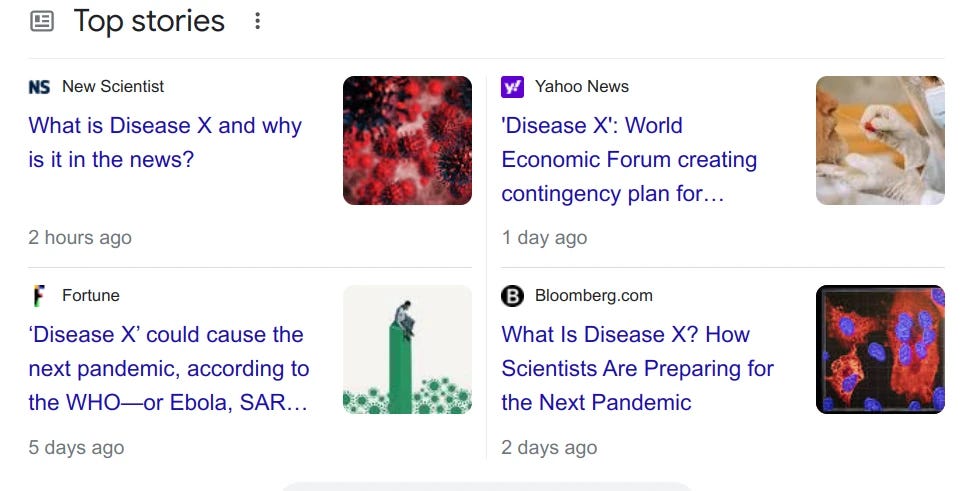The height and width of the screenshot is (491, 967).
Task: Tap the Yahoo News lab test thumbnail
Action: 879,141
